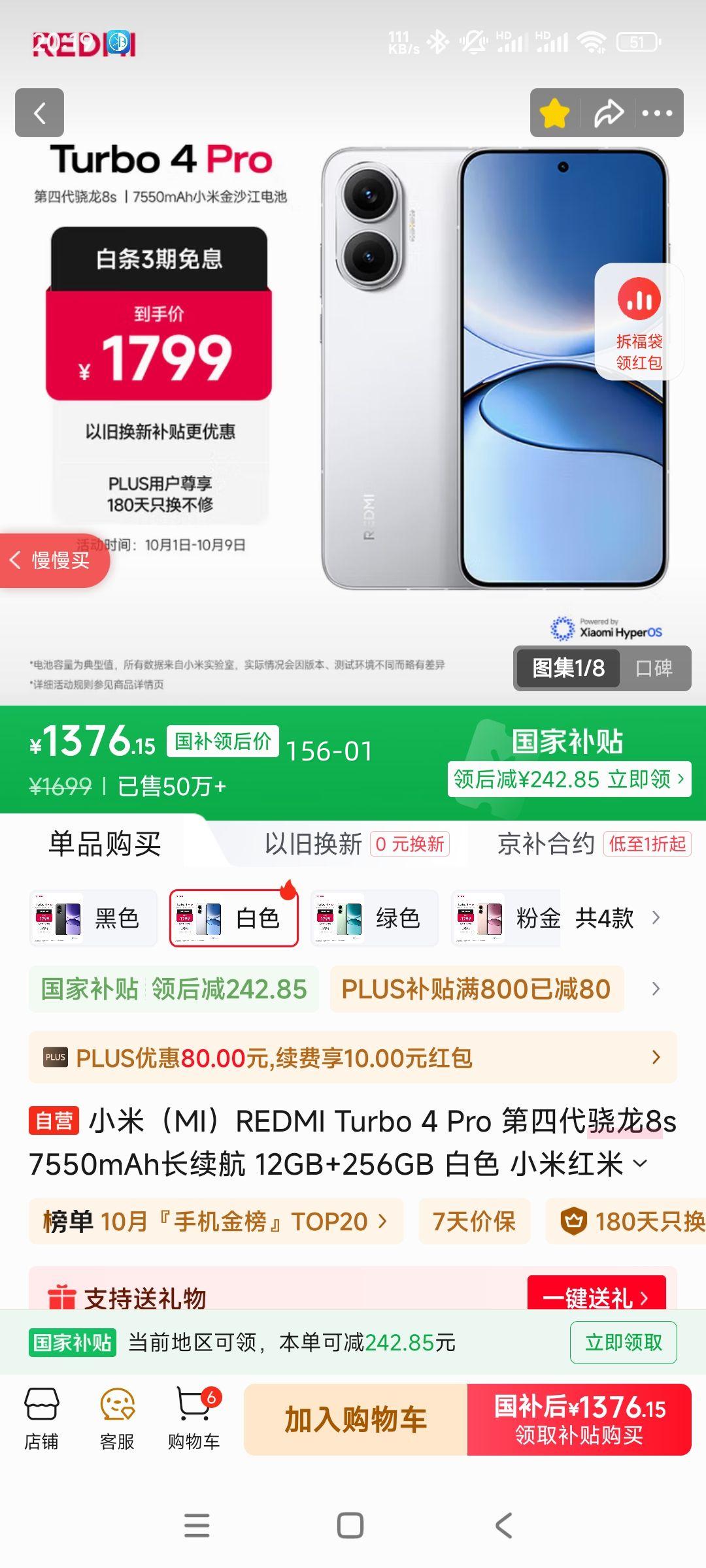Open the three-dot overflow menu
This screenshot has height=1568, width=706.
657,113
